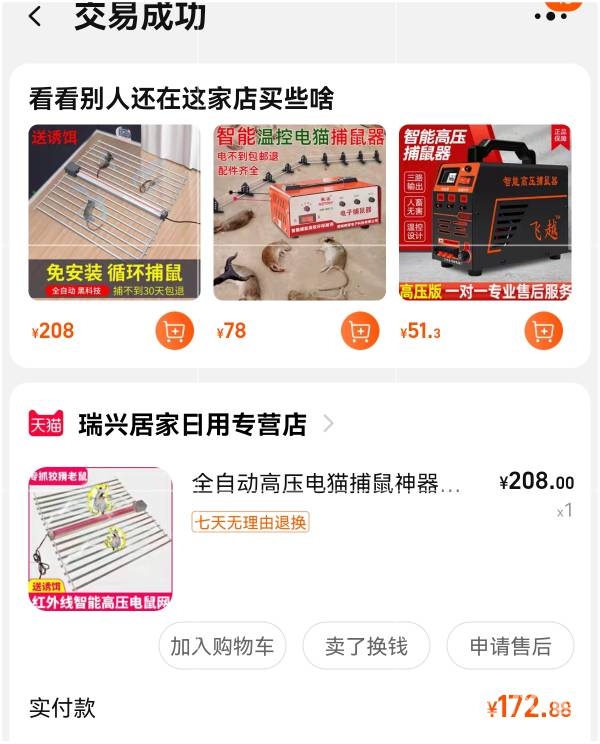600x744 pixels.
Task: Add the ¥208 product to cart
Action: pyautogui.click(x=174, y=331)
